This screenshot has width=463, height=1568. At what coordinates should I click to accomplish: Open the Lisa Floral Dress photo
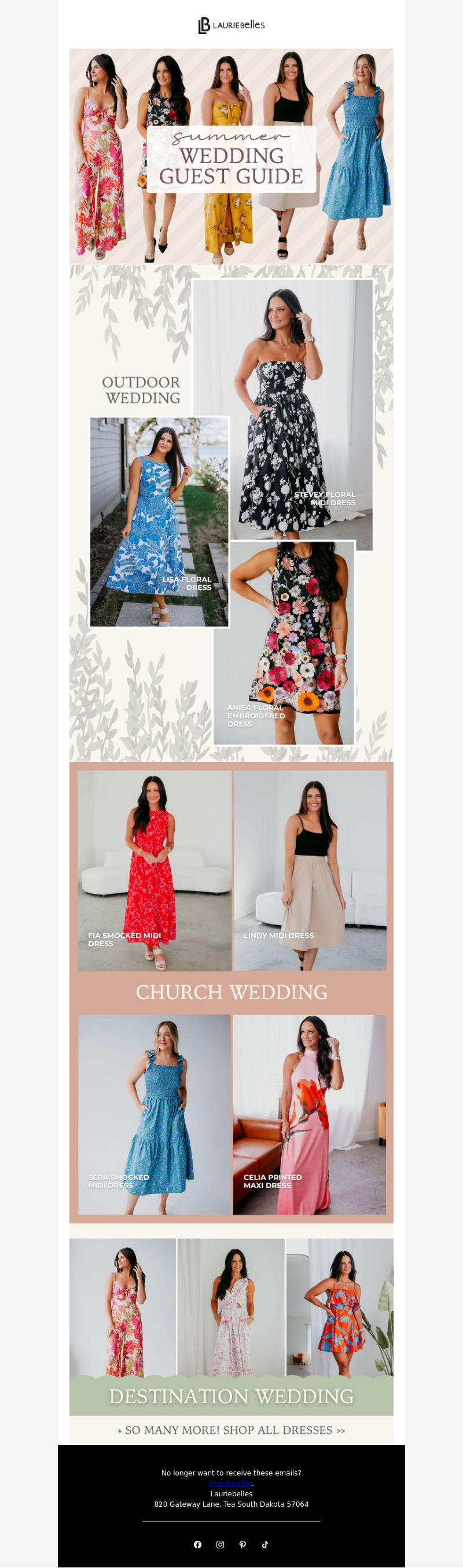pyautogui.click(x=159, y=522)
